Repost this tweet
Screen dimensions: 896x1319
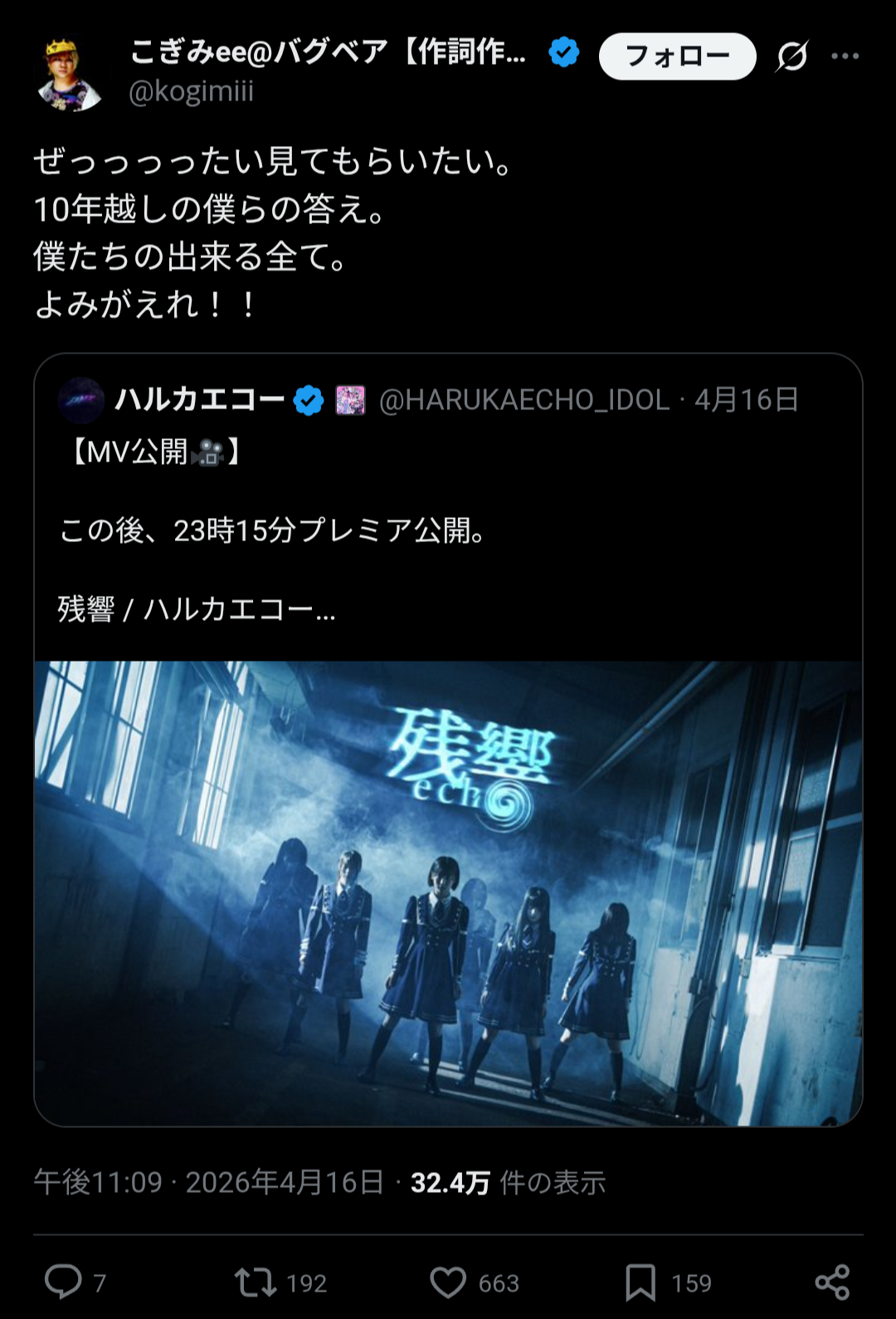coord(256,1282)
